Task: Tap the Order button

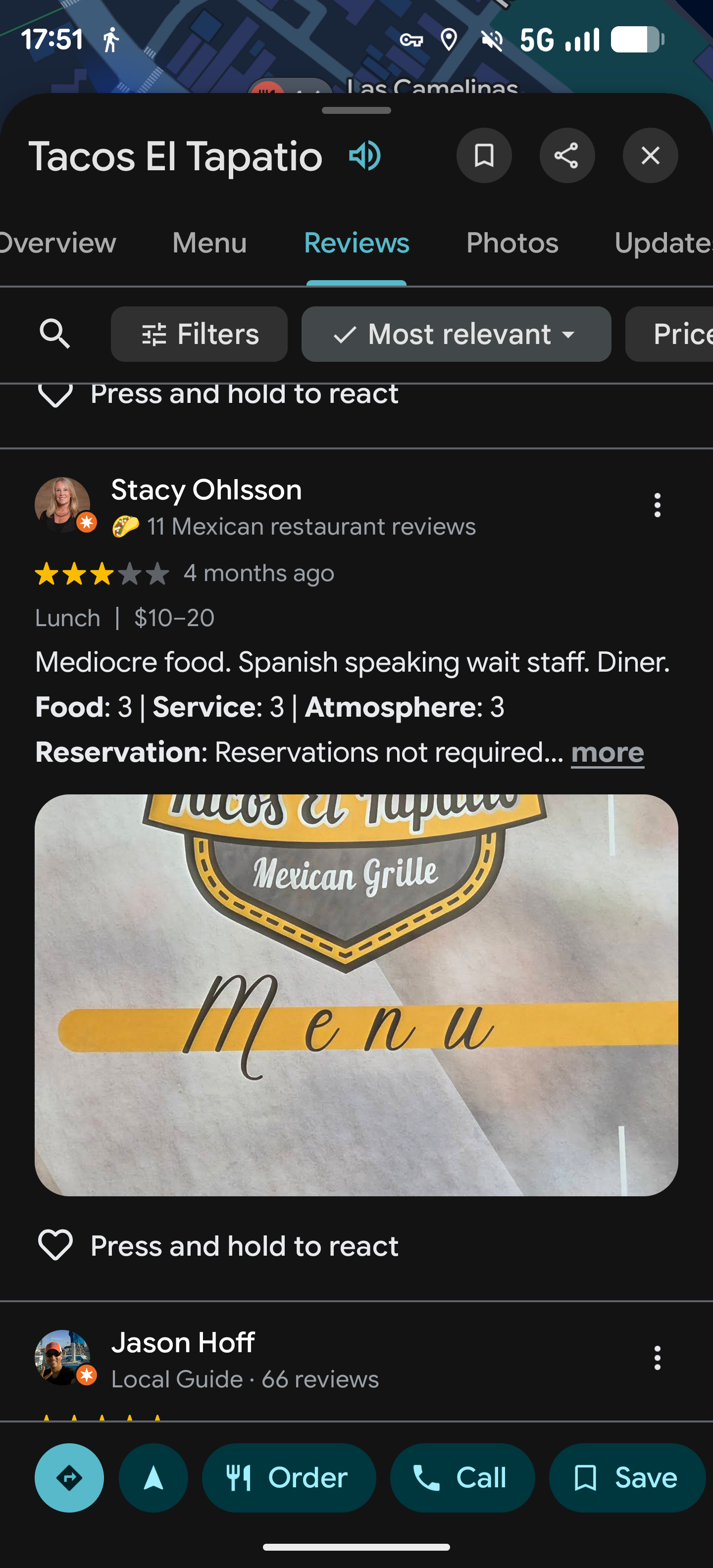Action: pos(289,1478)
